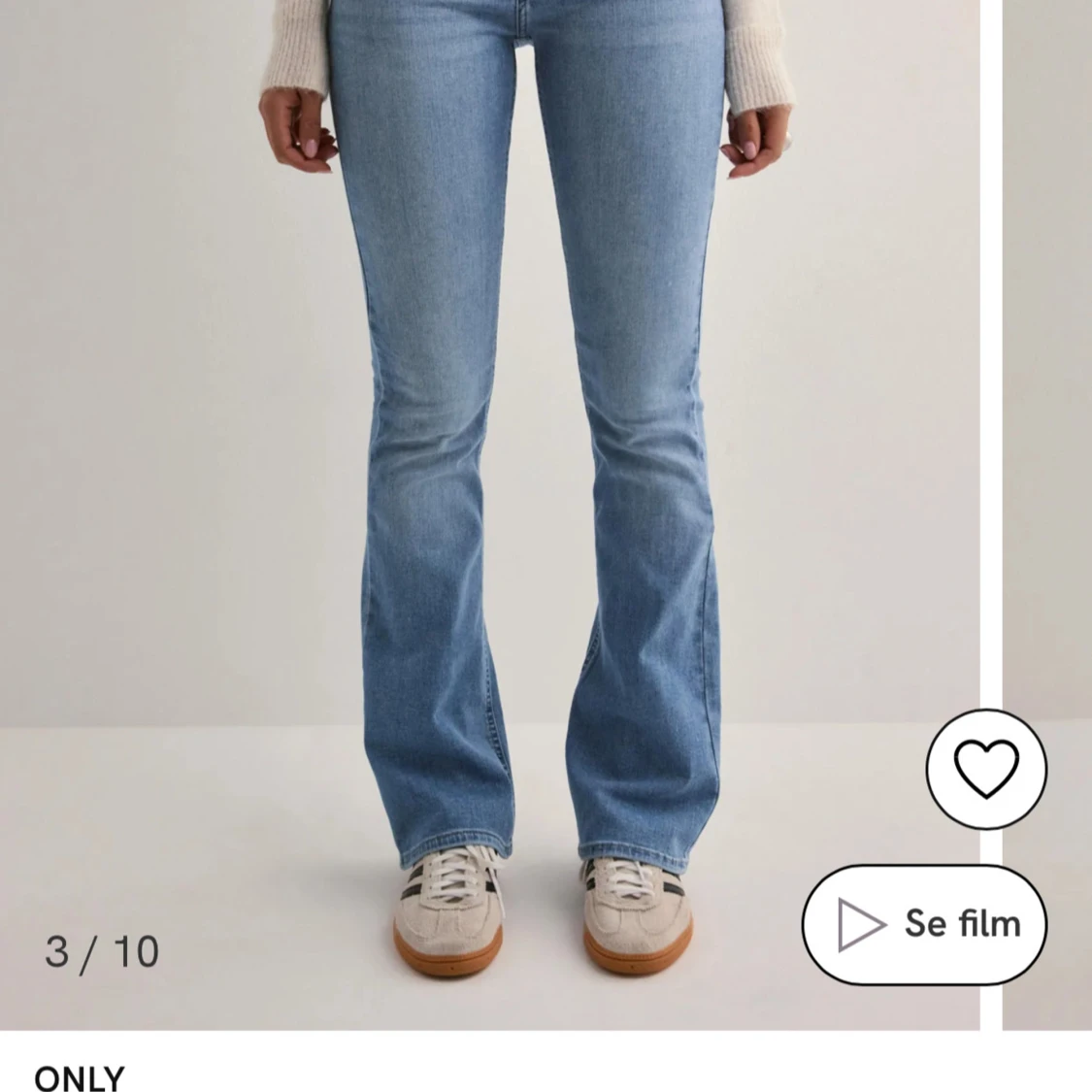
Task: Play the product video via Se film
Action: click(x=924, y=924)
